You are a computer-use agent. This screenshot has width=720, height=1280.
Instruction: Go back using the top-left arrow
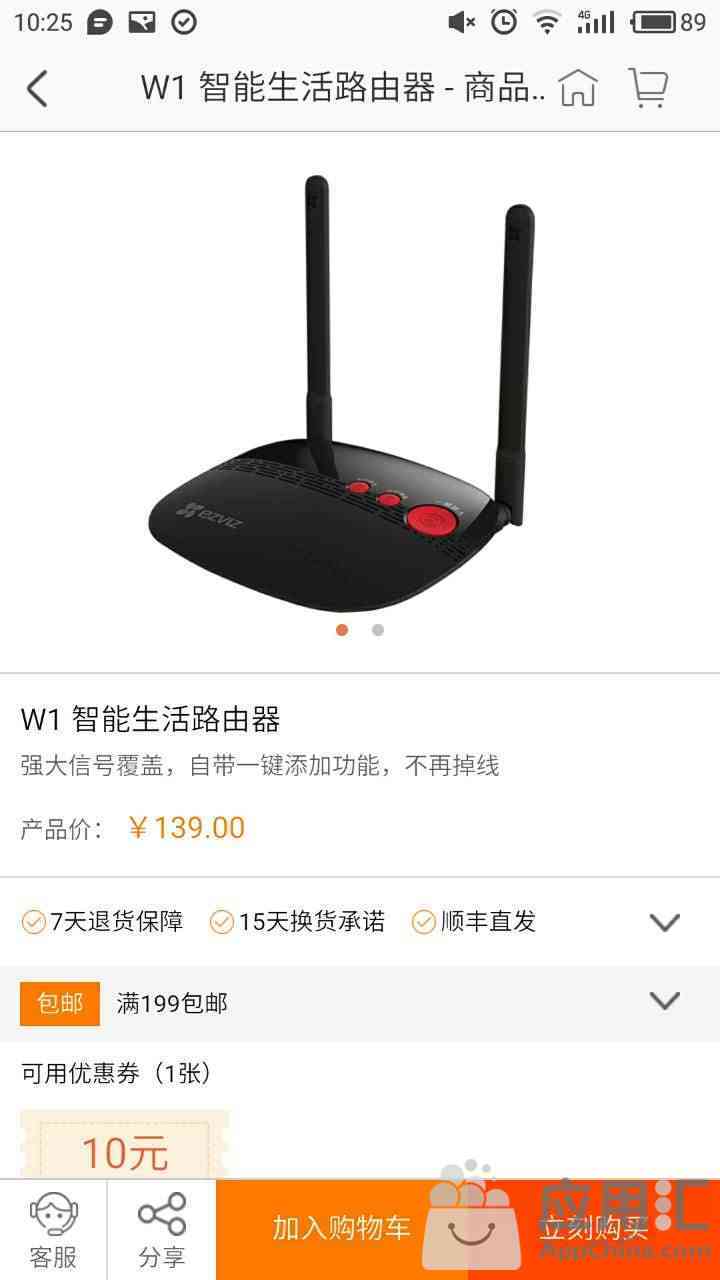point(37,89)
